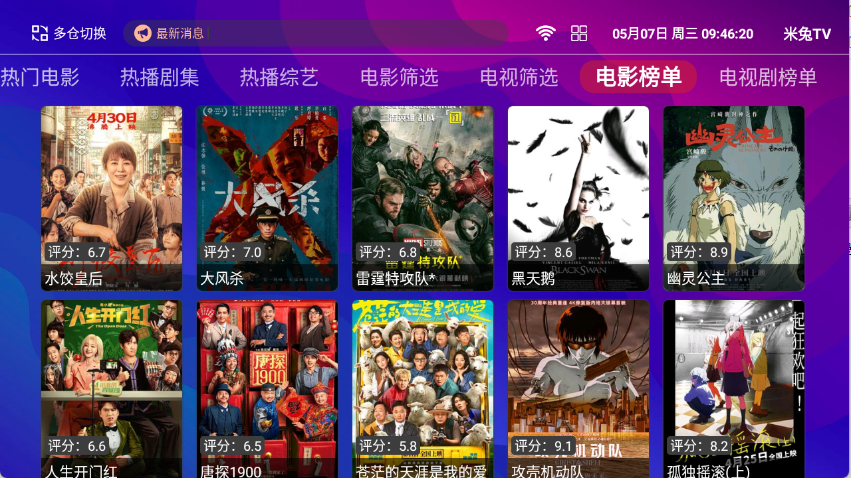Open the 电视筛选 tab
The height and width of the screenshot is (478, 851).
(x=519, y=77)
